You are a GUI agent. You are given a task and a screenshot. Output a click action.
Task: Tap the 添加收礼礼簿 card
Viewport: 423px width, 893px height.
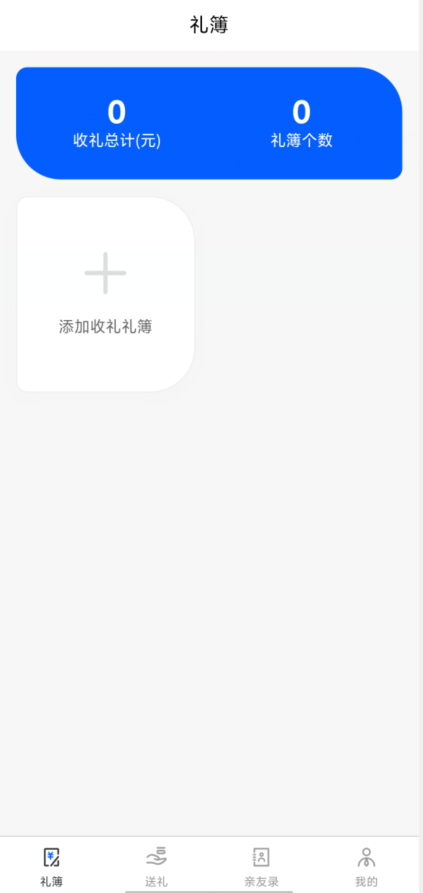point(105,294)
